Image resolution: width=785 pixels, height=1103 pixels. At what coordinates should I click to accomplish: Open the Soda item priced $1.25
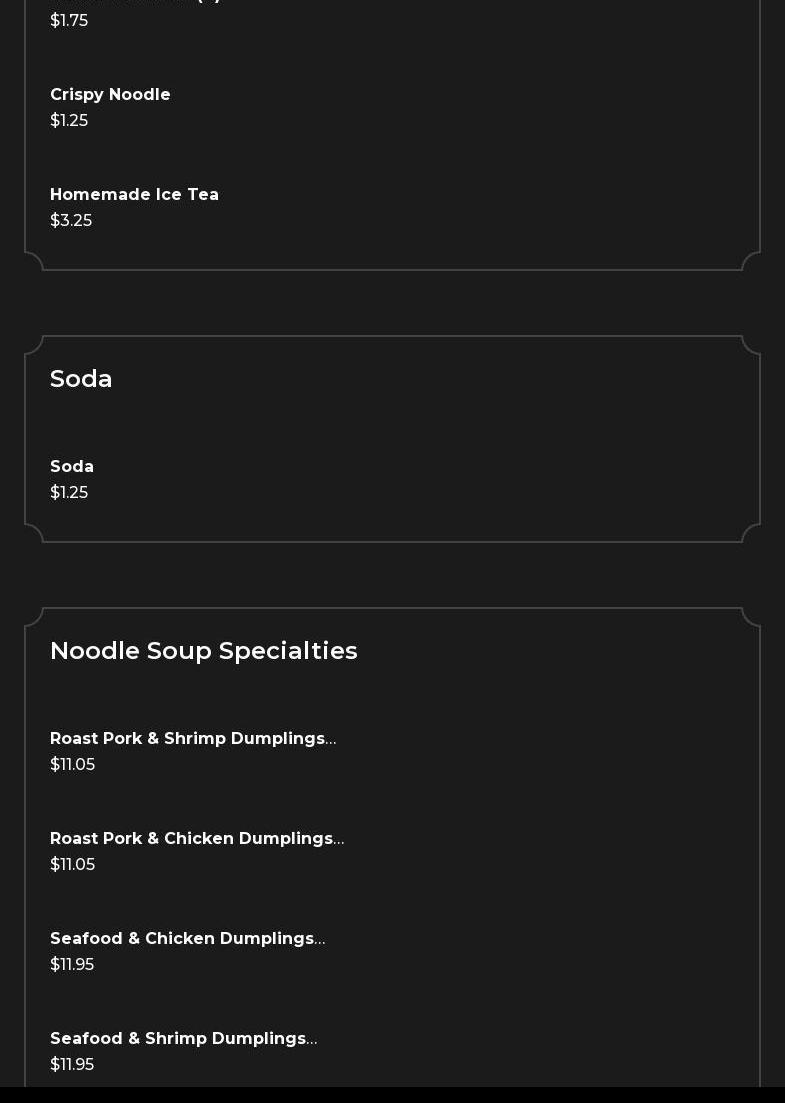point(72,467)
